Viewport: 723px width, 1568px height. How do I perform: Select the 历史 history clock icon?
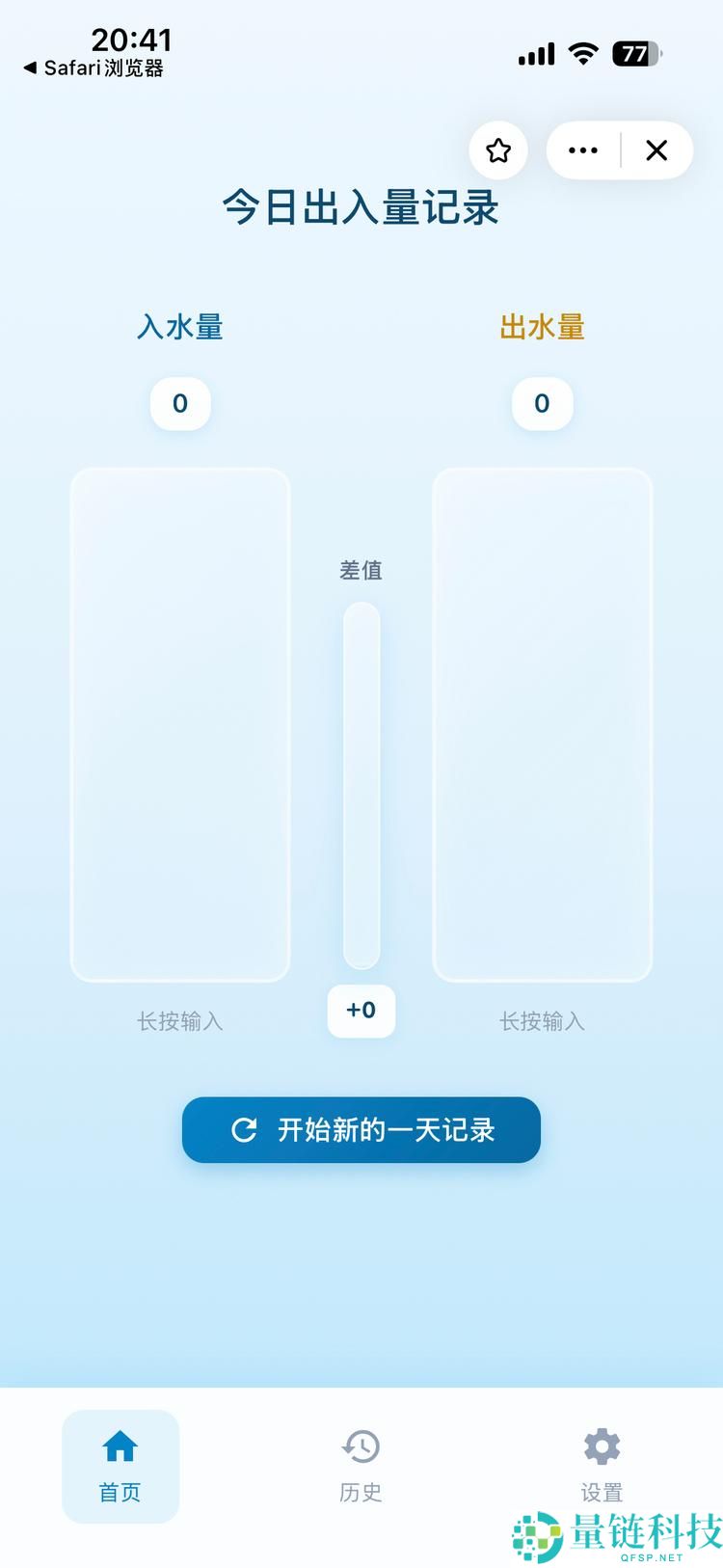point(361,1446)
